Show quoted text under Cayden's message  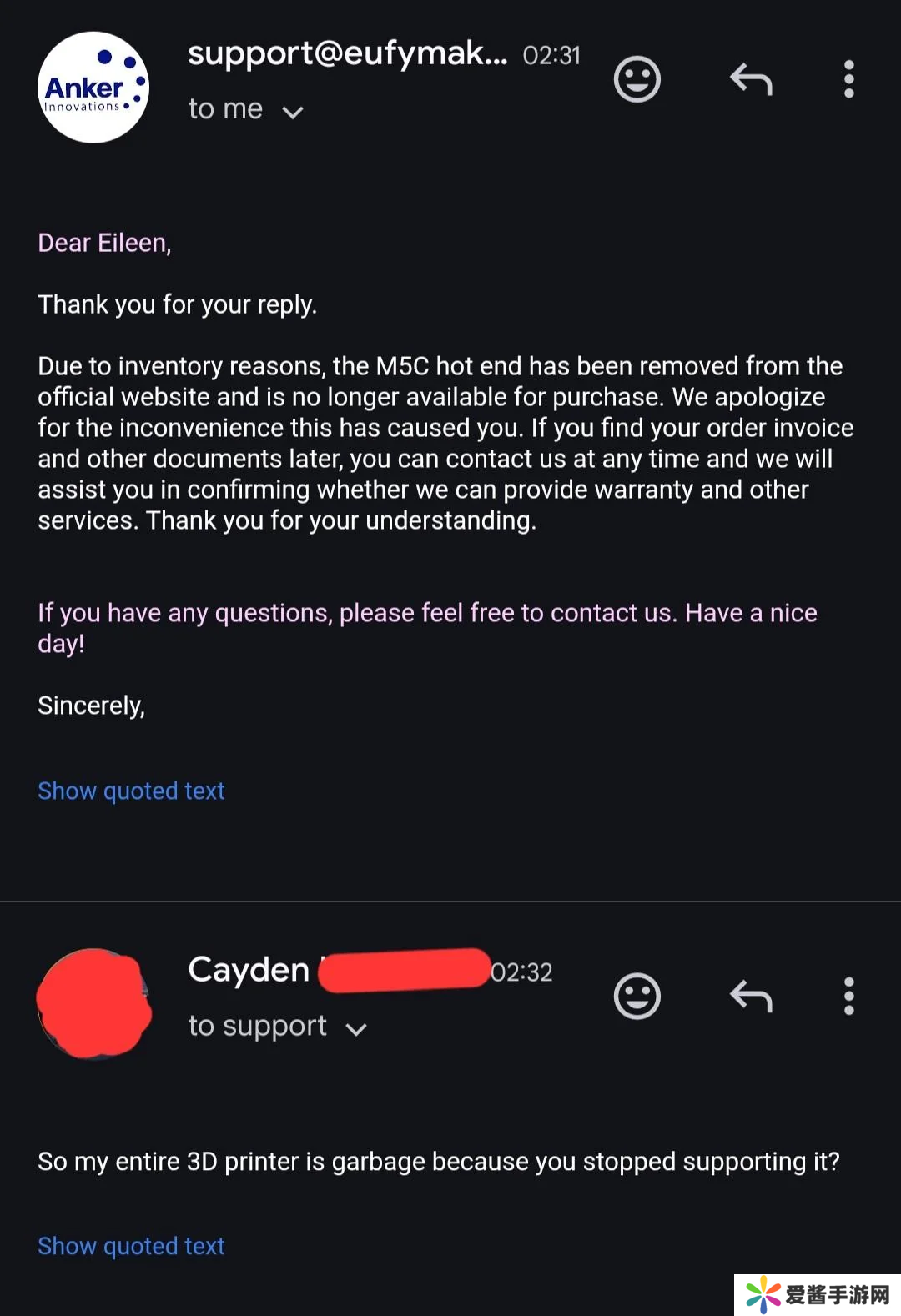pyautogui.click(x=131, y=1246)
